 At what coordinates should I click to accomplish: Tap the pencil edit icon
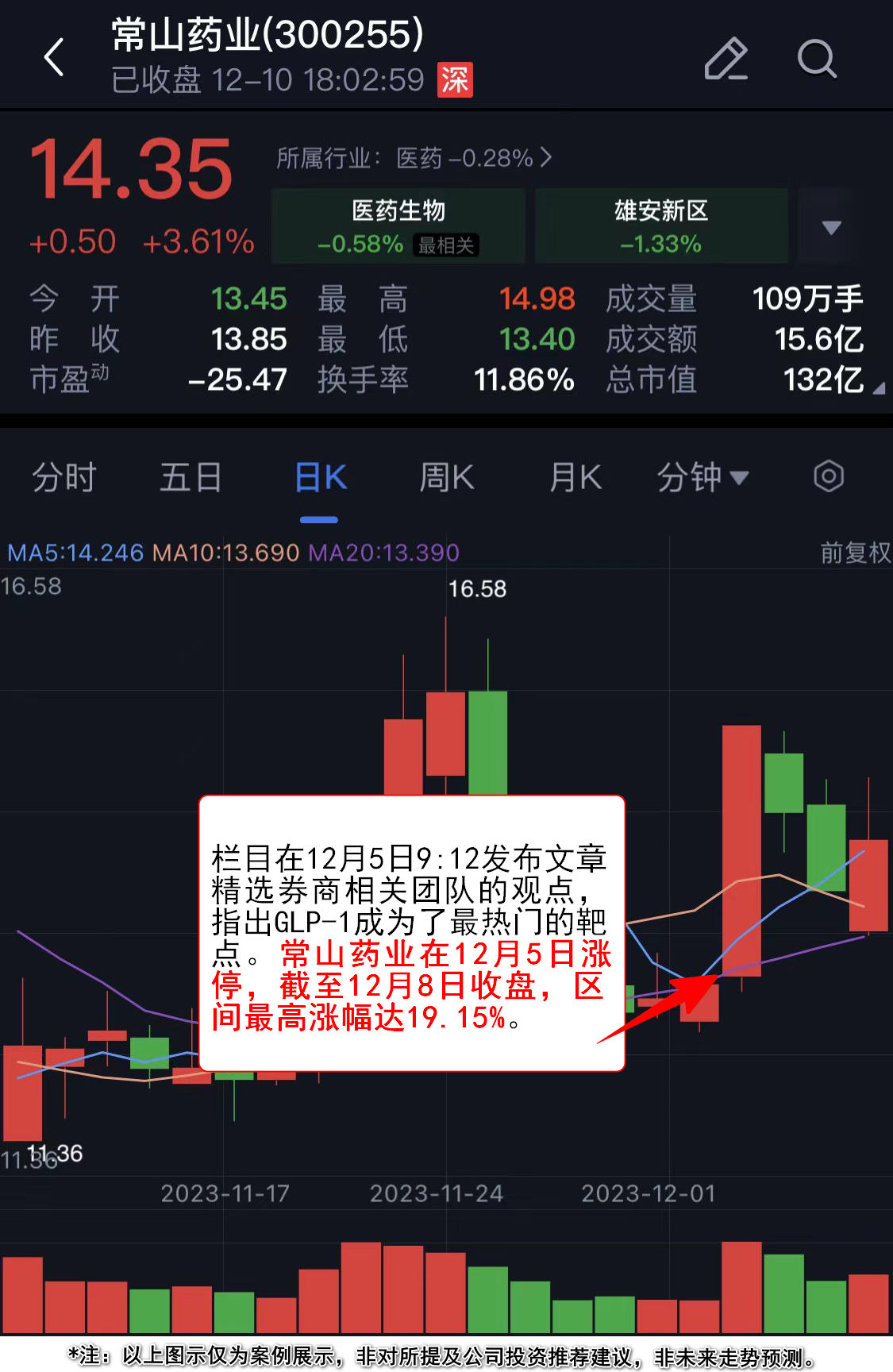coord(726,59)
